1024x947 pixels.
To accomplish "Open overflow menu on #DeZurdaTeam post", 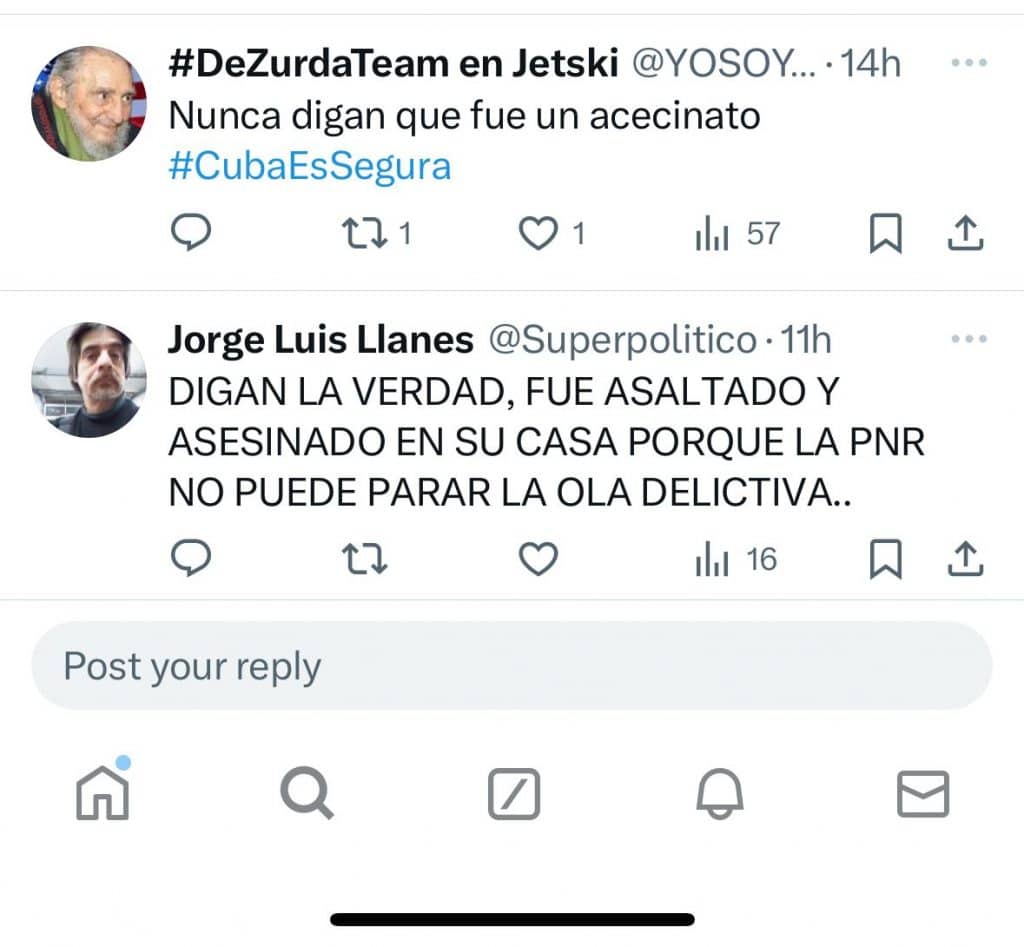I will click(968, 63).
